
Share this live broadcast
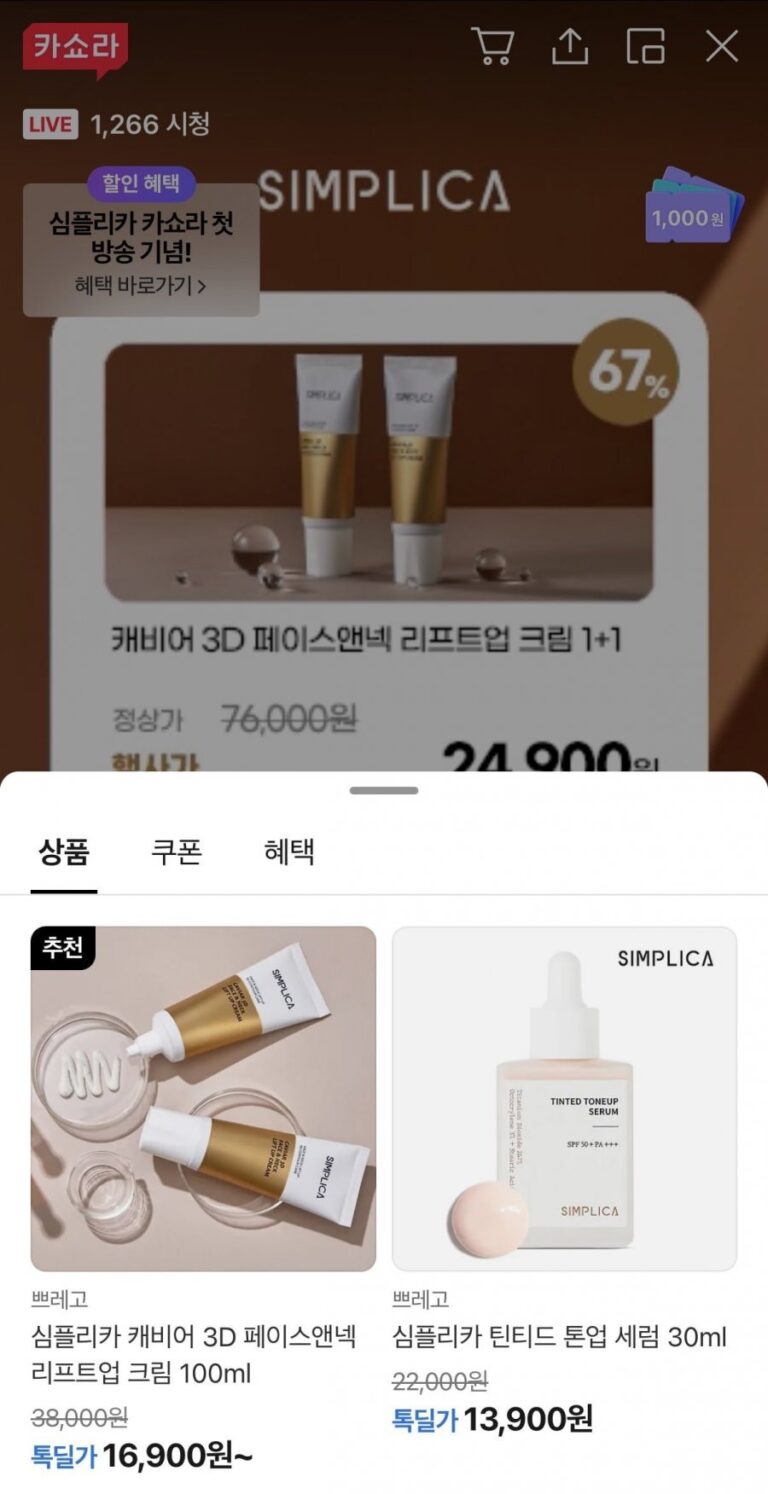570,46
